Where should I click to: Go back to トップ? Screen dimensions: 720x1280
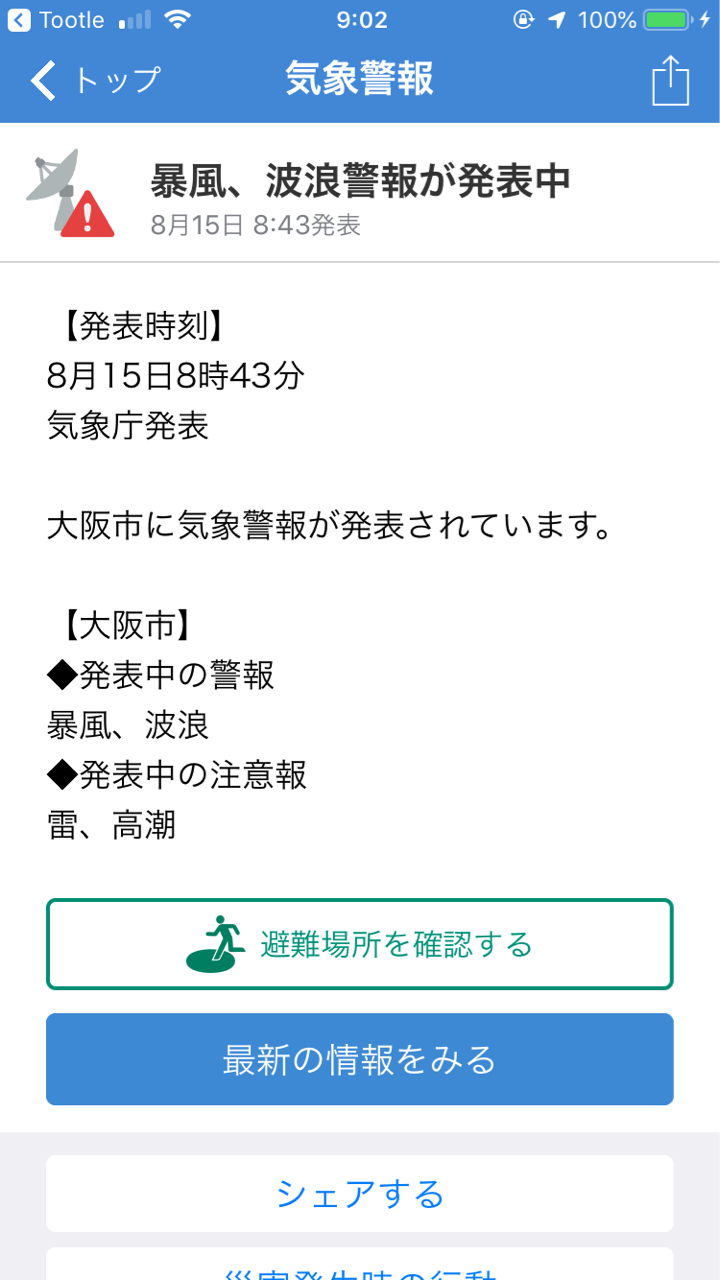(95, 80)
